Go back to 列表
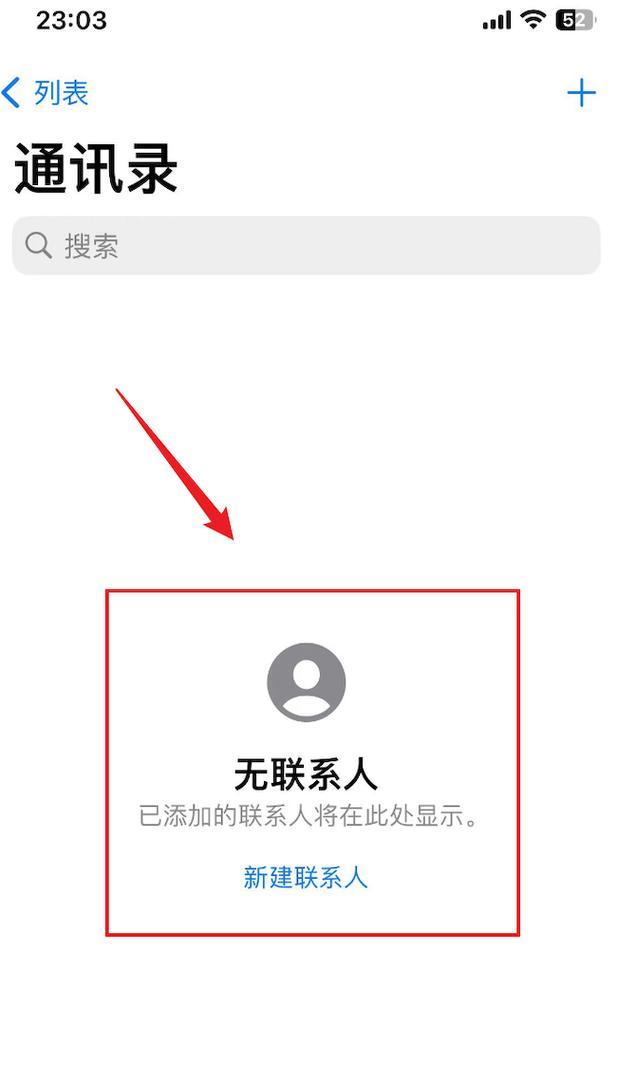Screen dimensions: 617x1087 point(46,93)
